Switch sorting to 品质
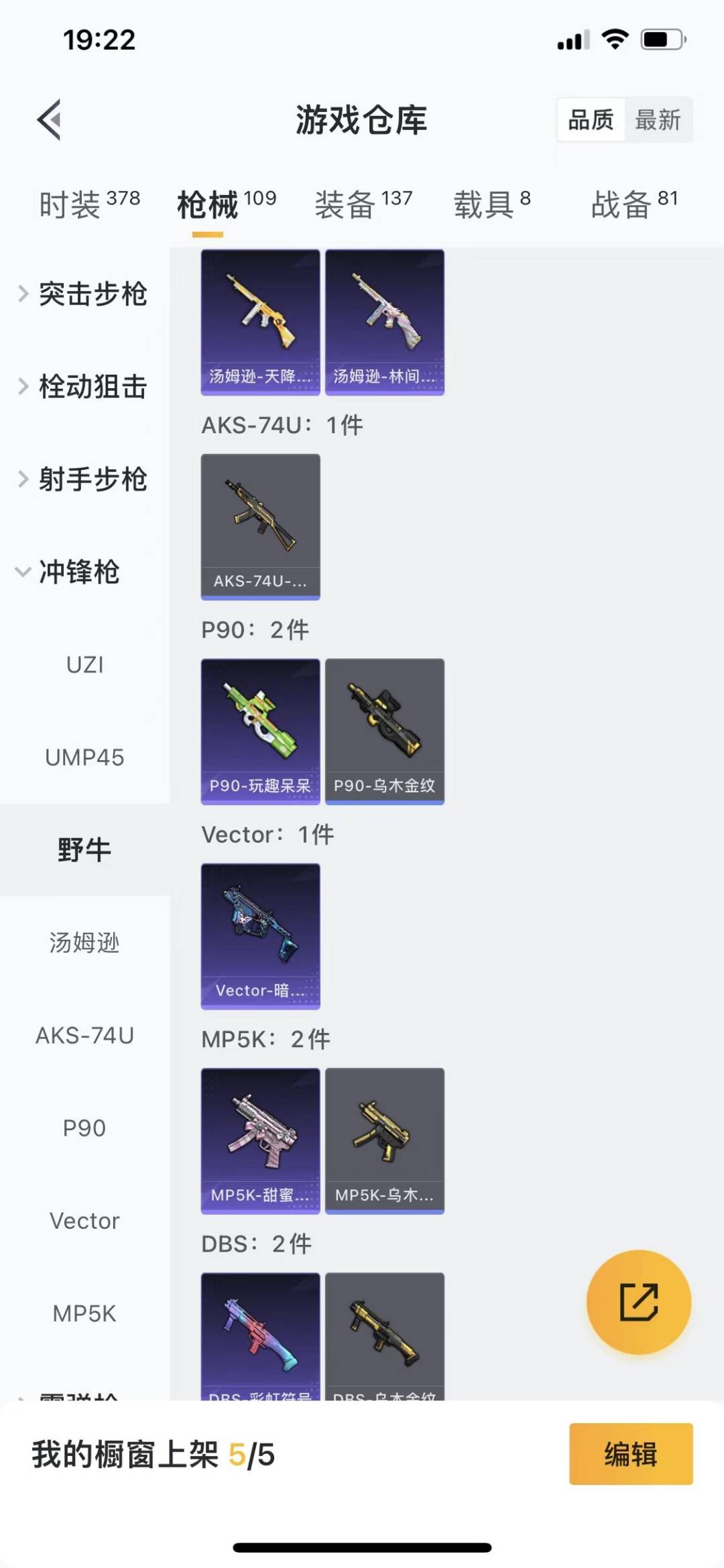Image resolution: width=724 pixels, height=1568 pixels. (589, 119)
